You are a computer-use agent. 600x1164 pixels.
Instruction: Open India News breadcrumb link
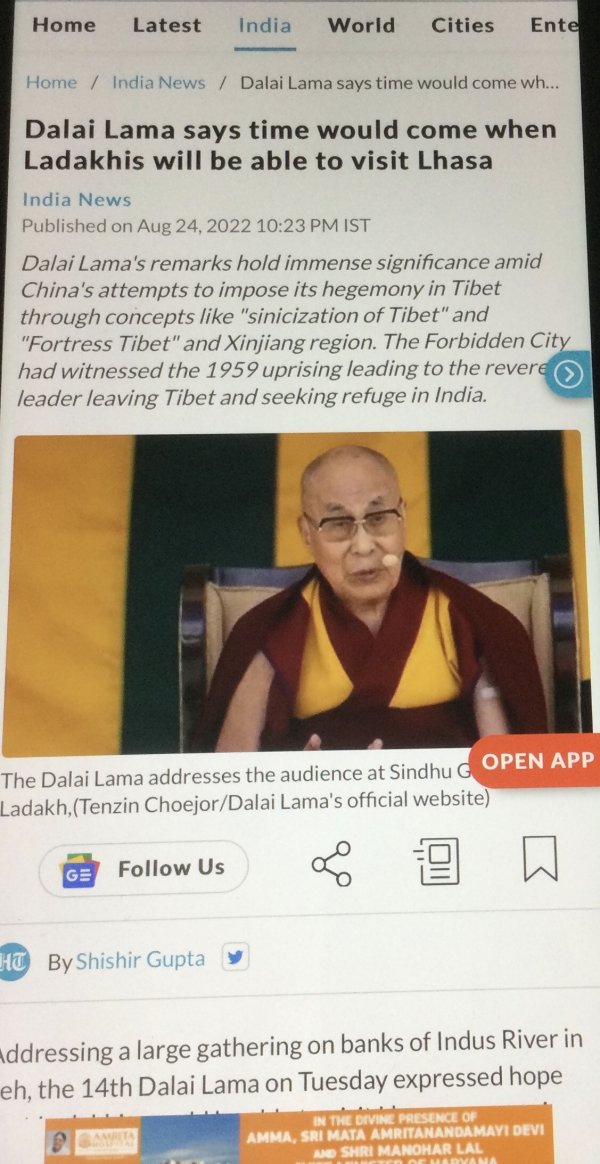click(158, 82)
